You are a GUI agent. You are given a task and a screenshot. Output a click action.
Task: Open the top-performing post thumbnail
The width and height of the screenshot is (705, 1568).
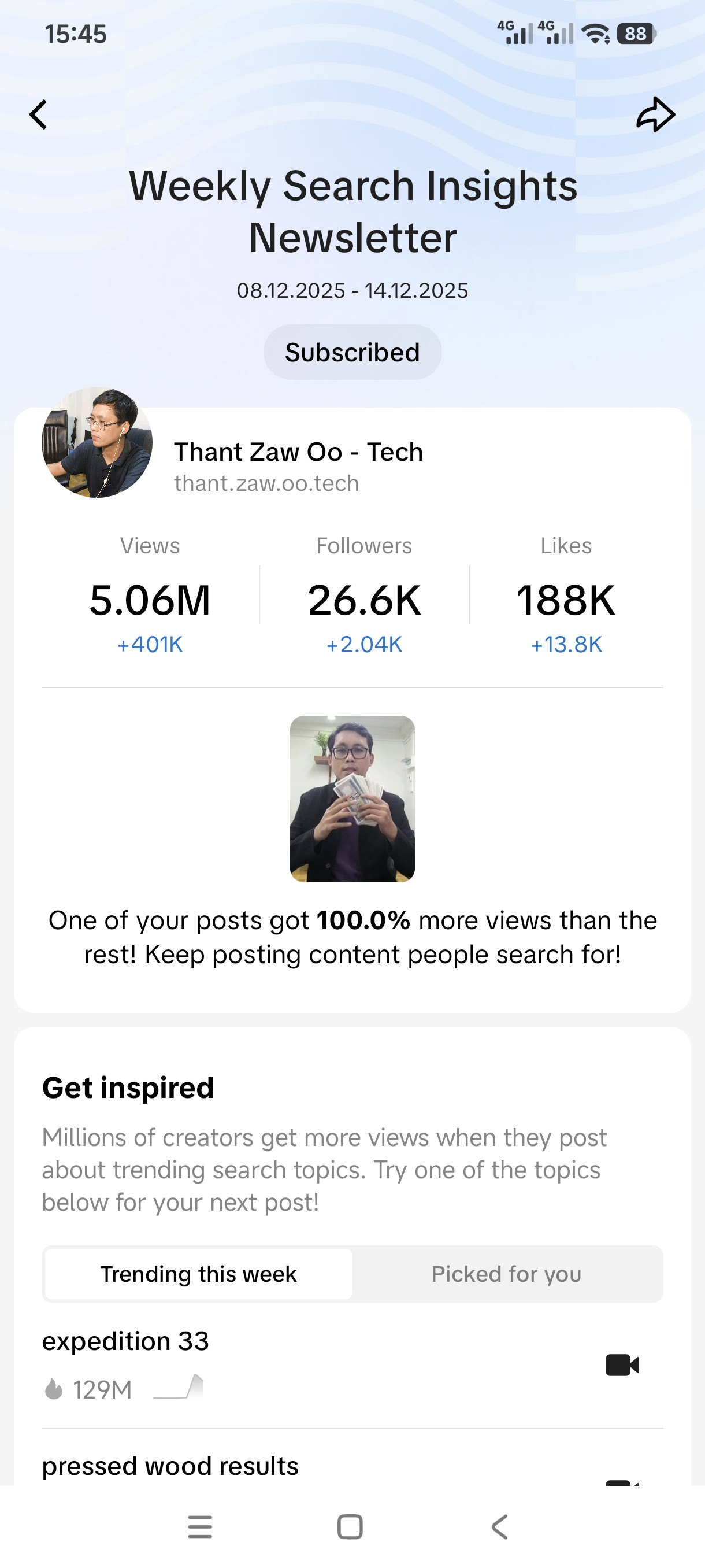click(x=352, y=798)
